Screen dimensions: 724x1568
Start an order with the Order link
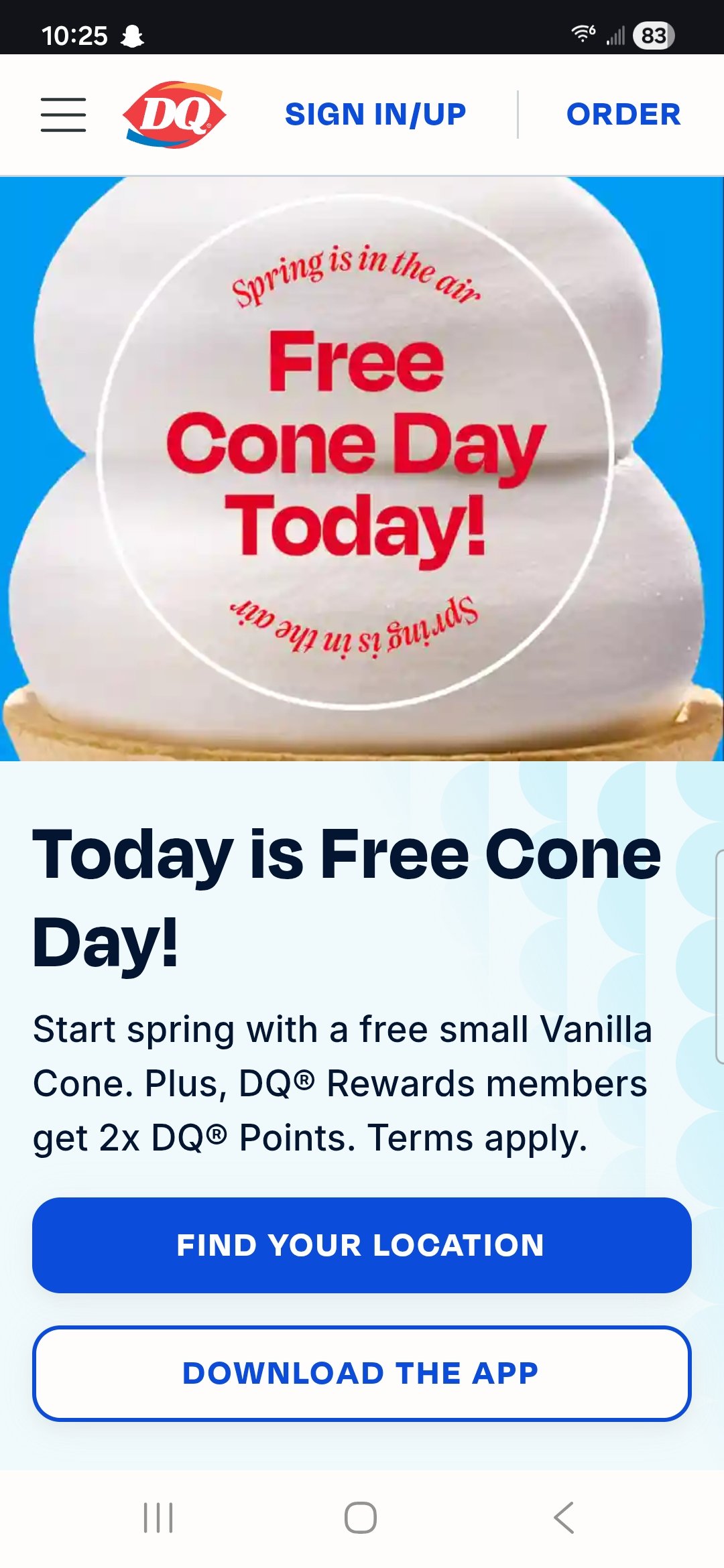[623, 115]
